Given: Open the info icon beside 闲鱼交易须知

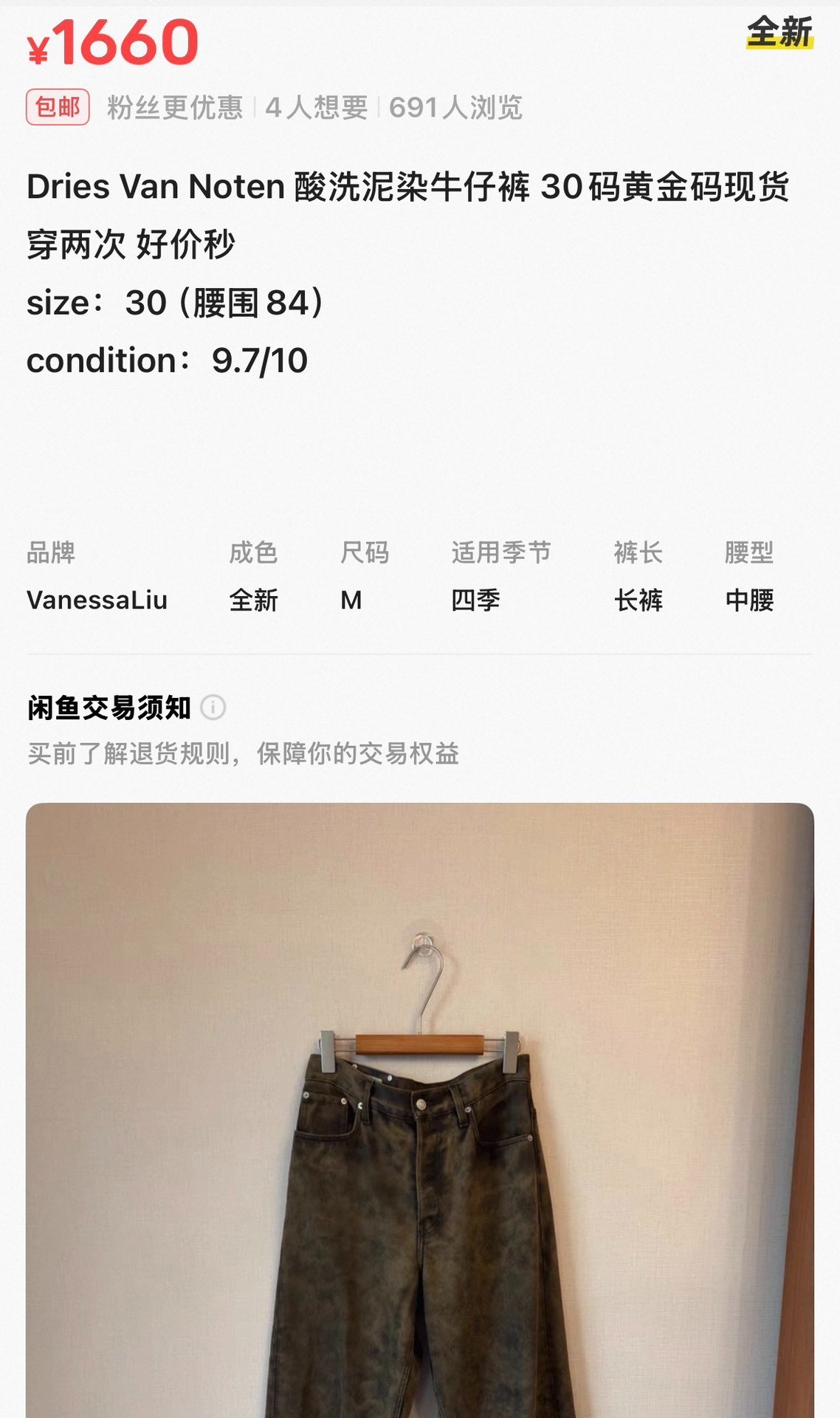Looking at the screenshot, I should 213,708.
